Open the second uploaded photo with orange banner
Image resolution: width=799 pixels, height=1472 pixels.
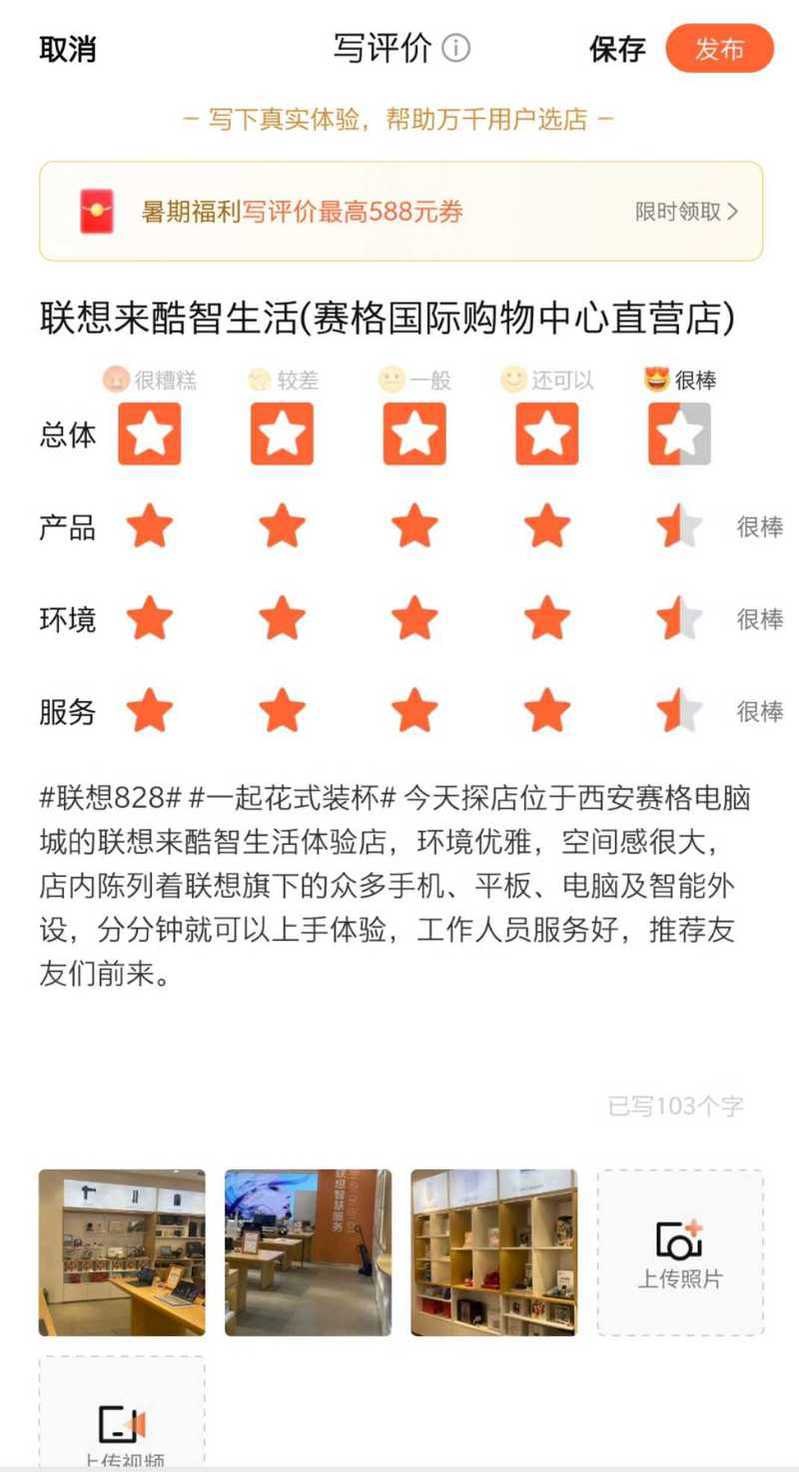pyautogui.click(x=308, y=1252)
